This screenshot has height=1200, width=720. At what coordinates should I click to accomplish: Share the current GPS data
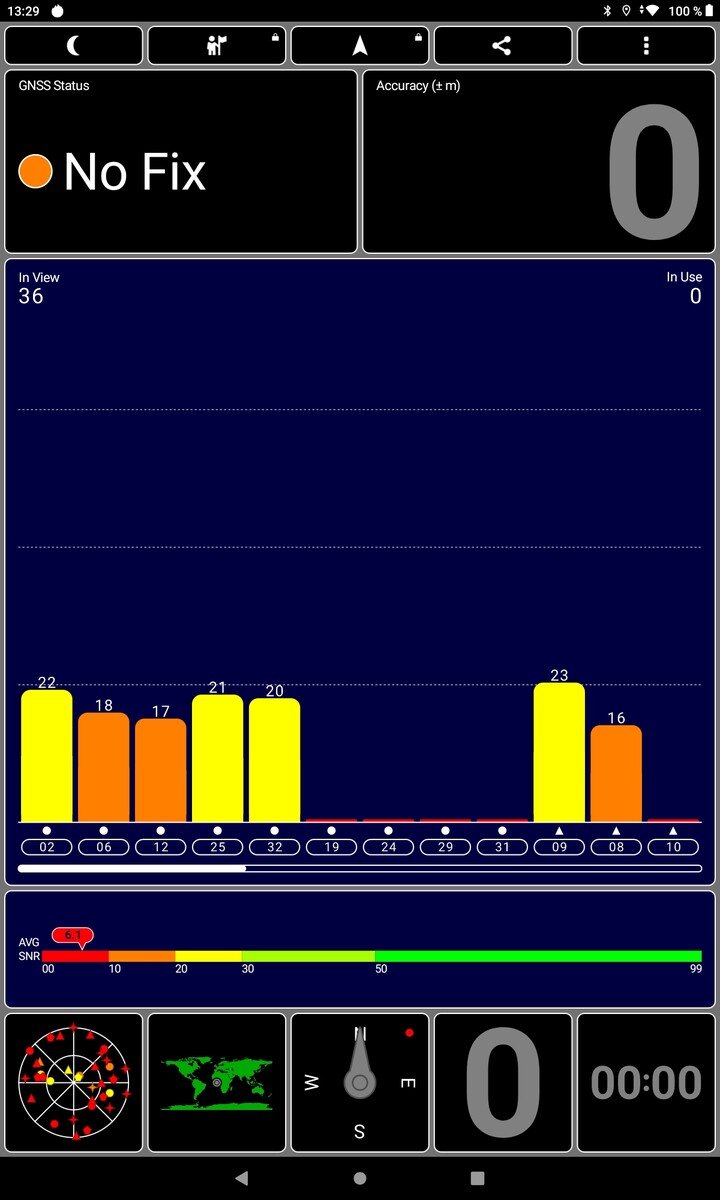tap(503, 46)
